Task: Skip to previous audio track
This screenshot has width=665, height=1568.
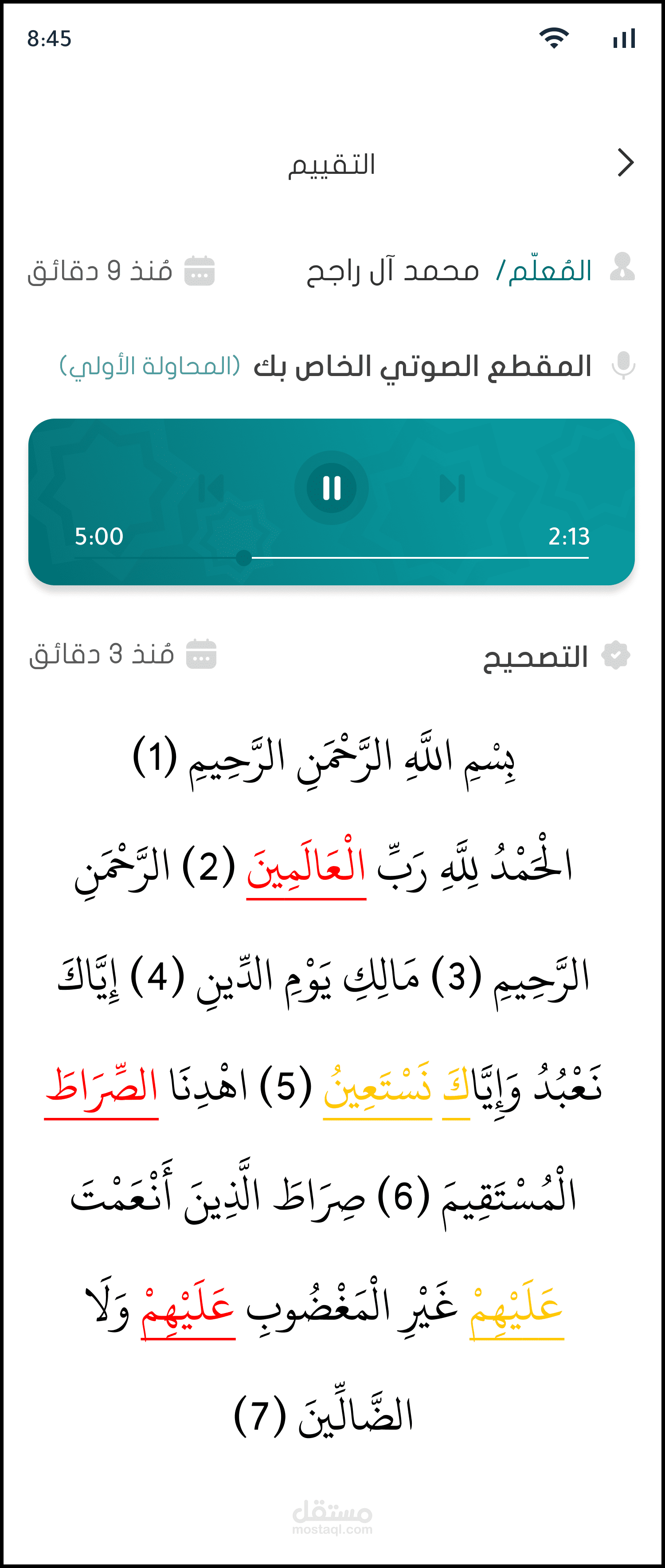Action: [x=211, y=488]
